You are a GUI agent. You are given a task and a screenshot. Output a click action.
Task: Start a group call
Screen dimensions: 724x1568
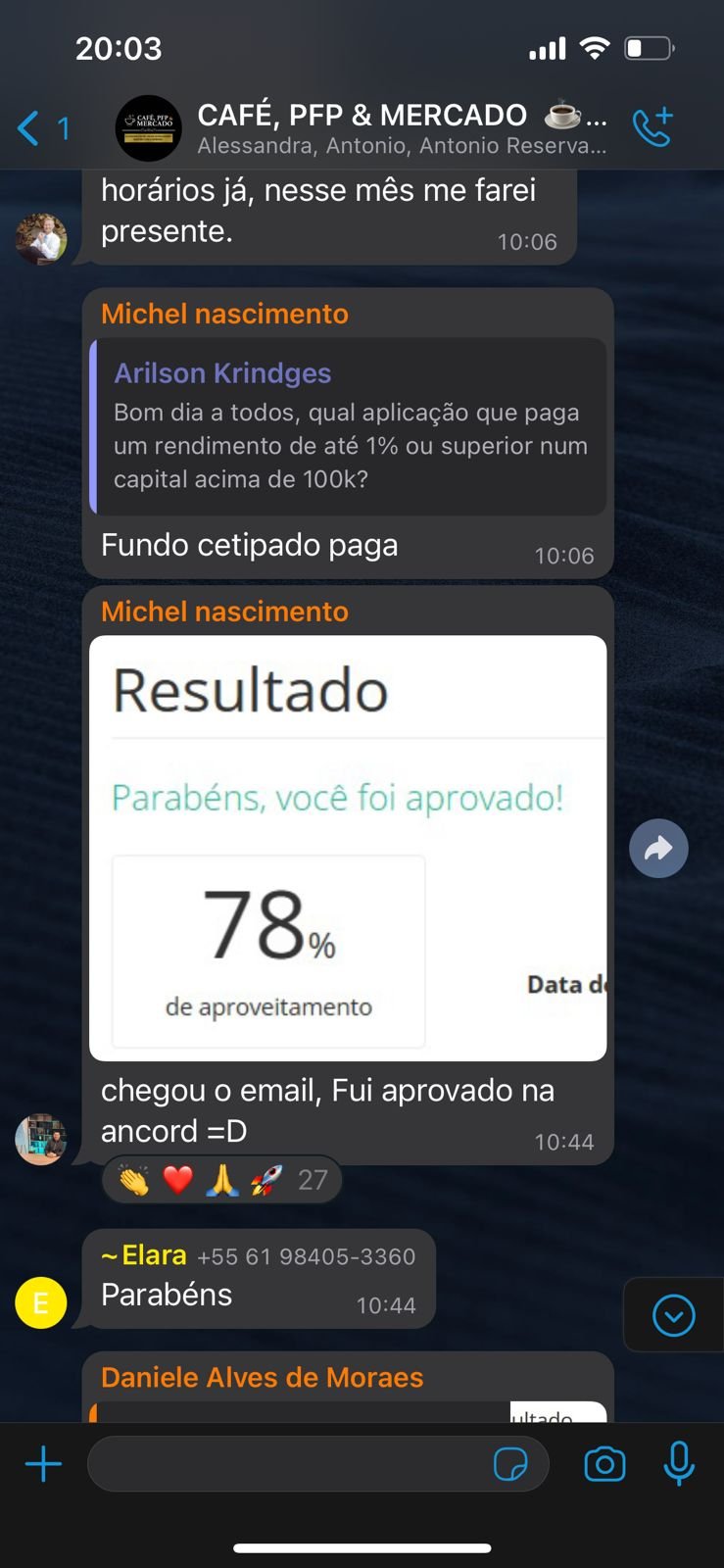click(652, 128)
